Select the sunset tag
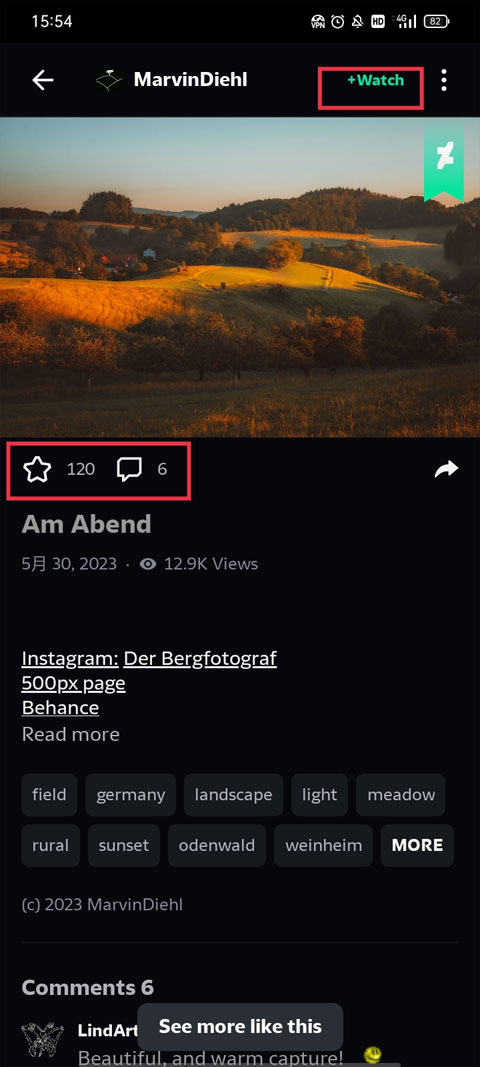Image resolution: width=480 pixels, height=1067 pixels. tap(124, 845)
